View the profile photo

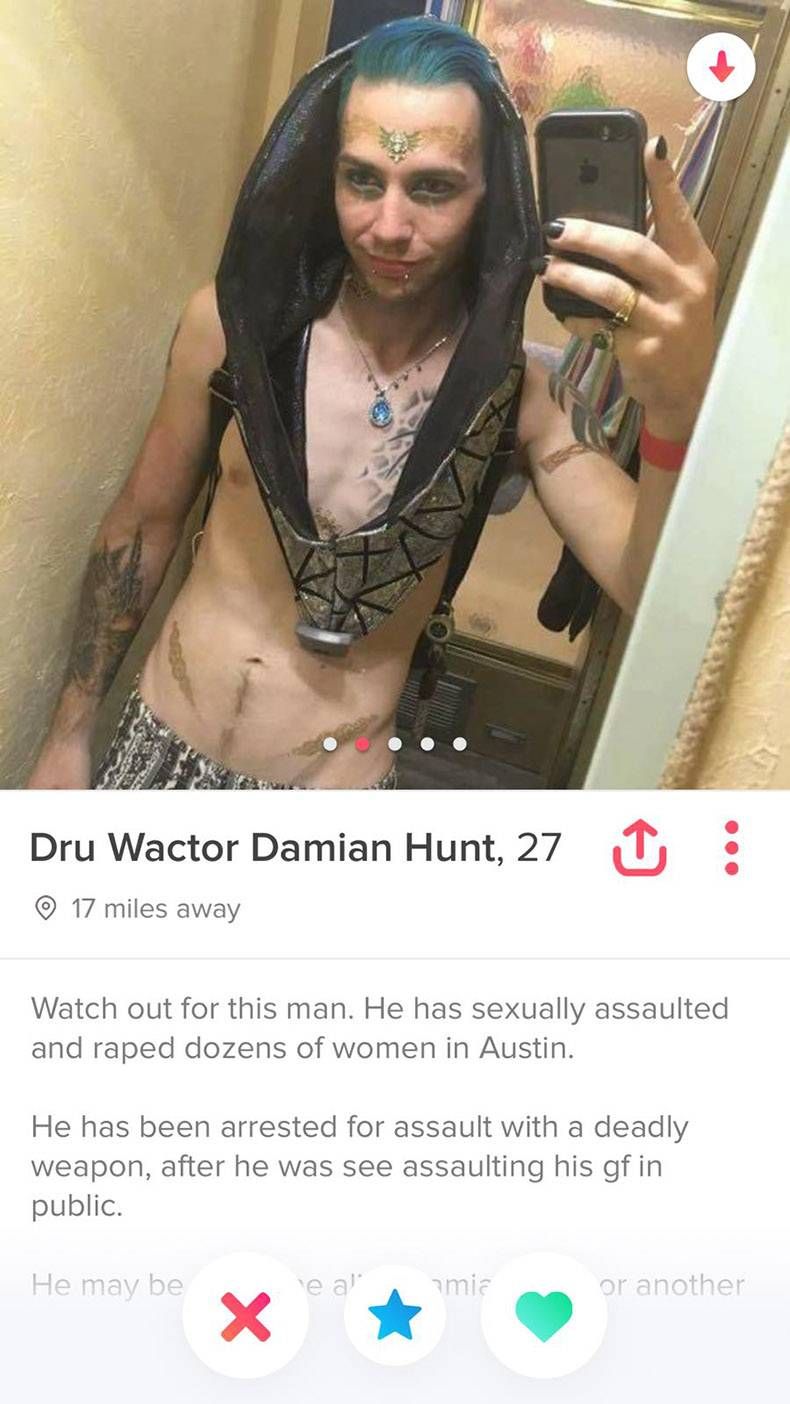(394, 400)
